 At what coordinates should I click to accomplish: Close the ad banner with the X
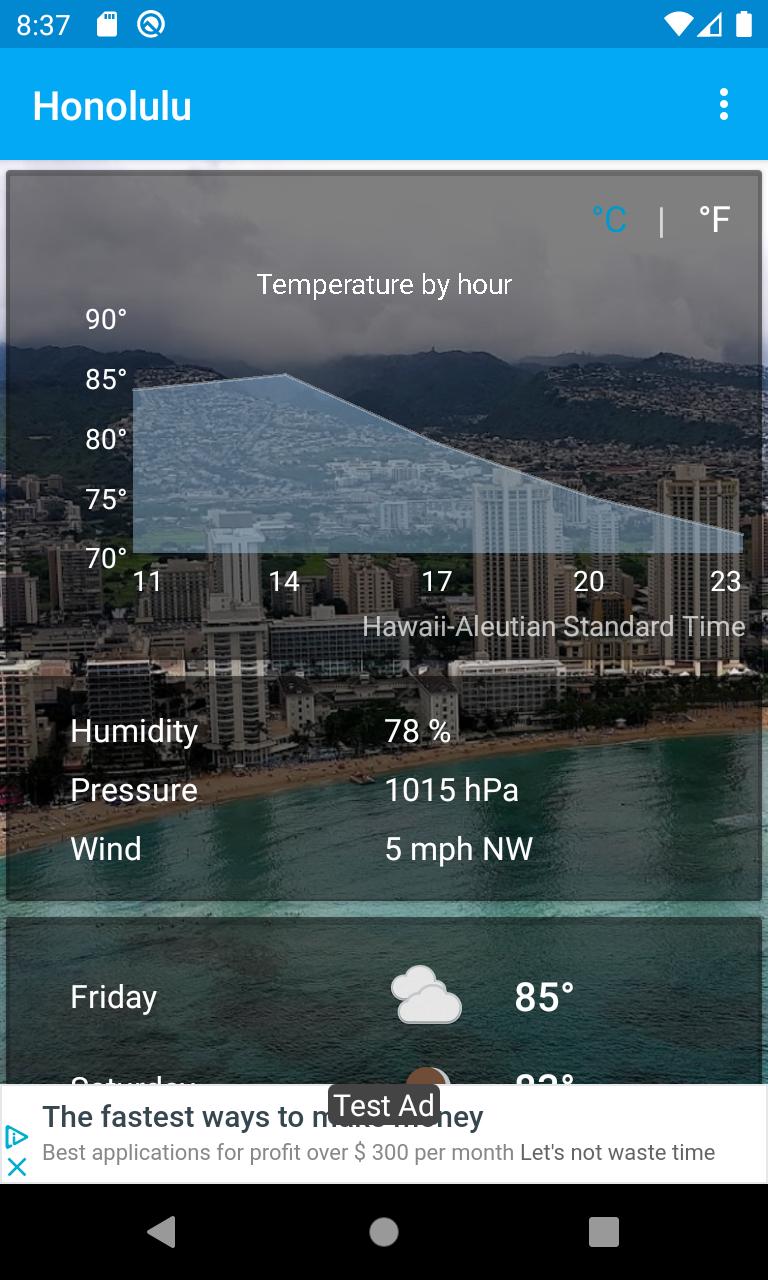[x=17, y=1166]
